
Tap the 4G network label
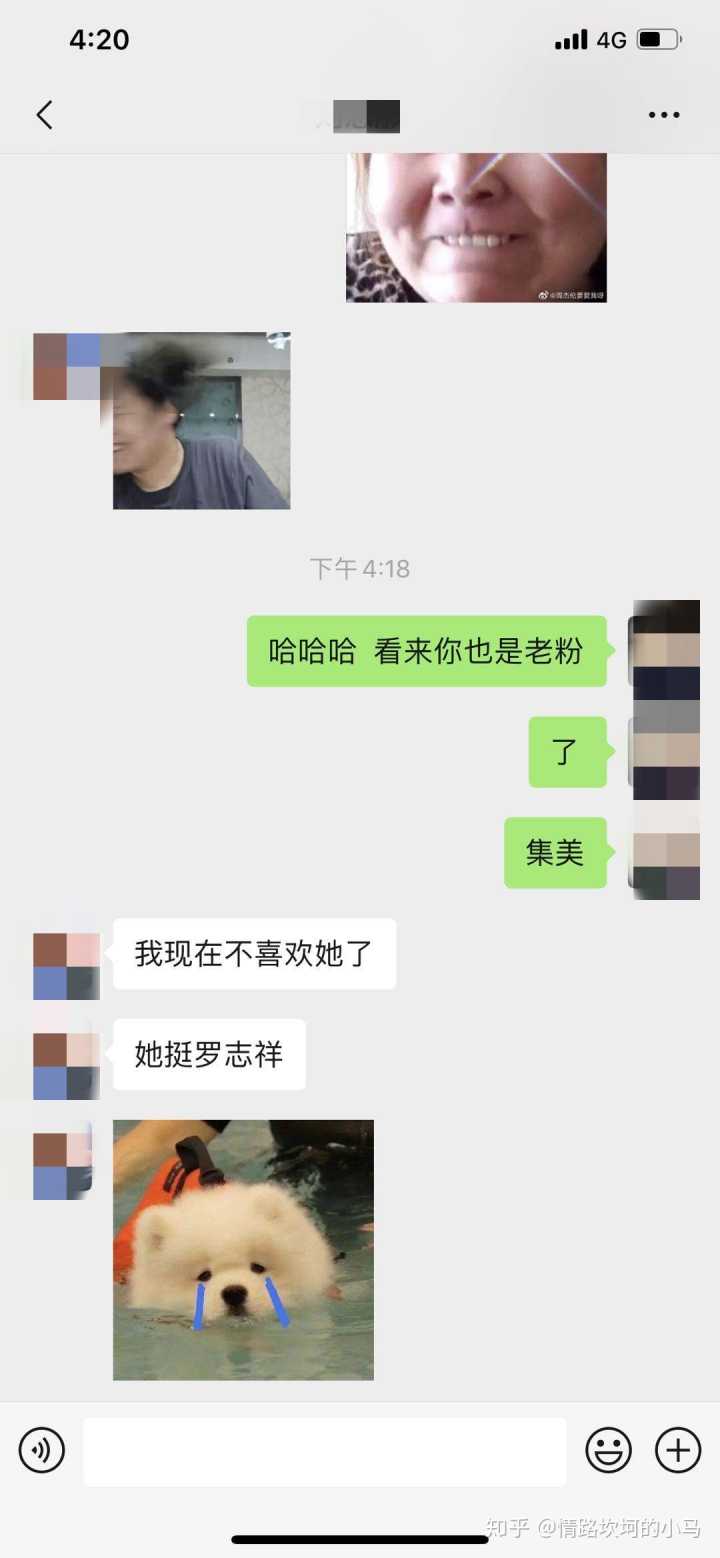pyautogui.click(x=613, y=40)
